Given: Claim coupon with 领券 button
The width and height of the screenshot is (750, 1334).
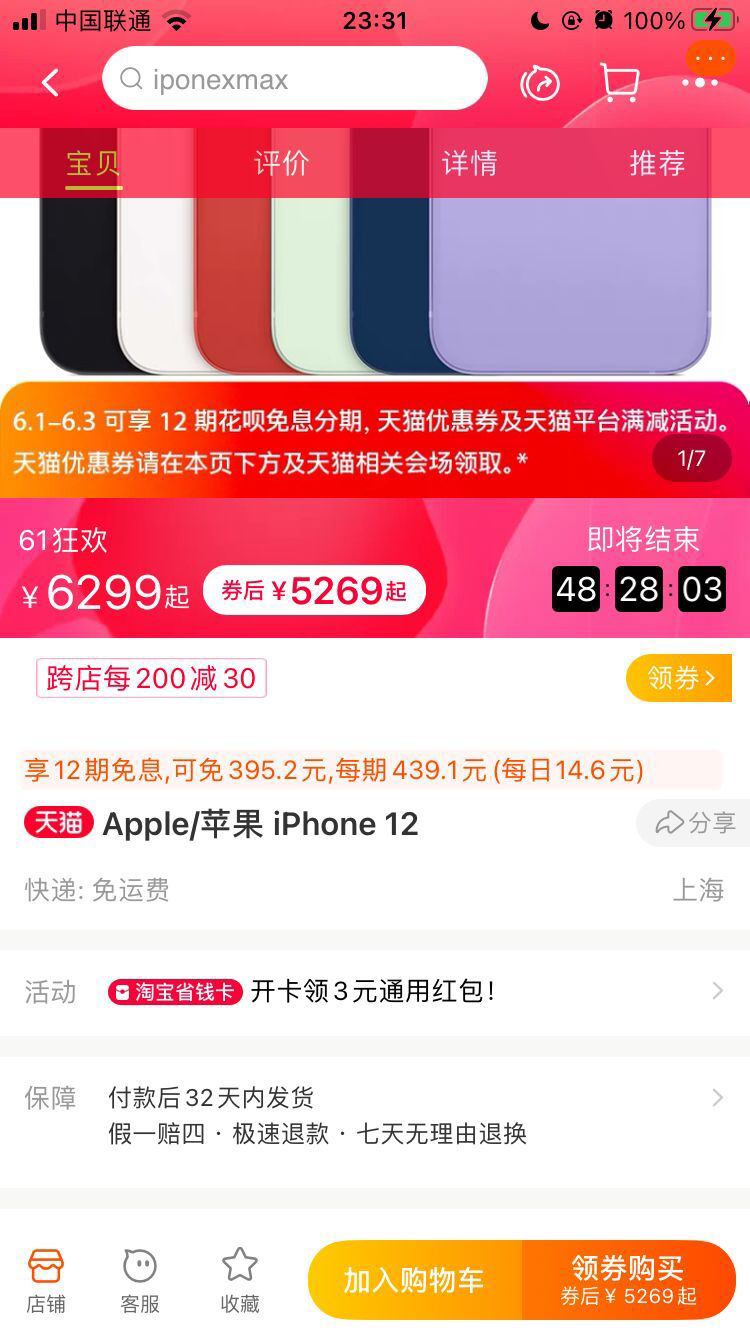Looking at the screenshot, I should tap(679, 679).
